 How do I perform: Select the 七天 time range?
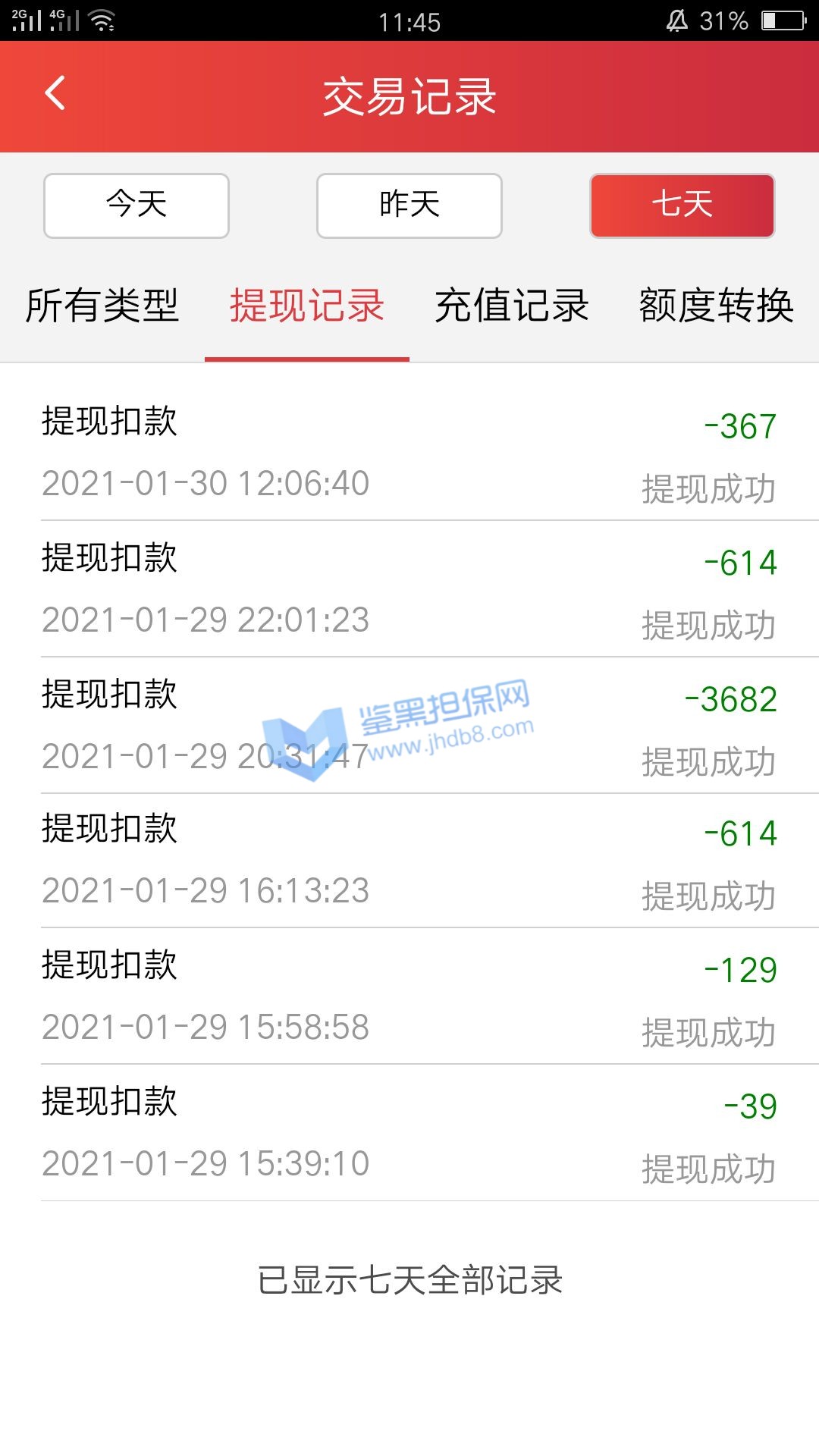pyautogui.click(x=682, y=206)
